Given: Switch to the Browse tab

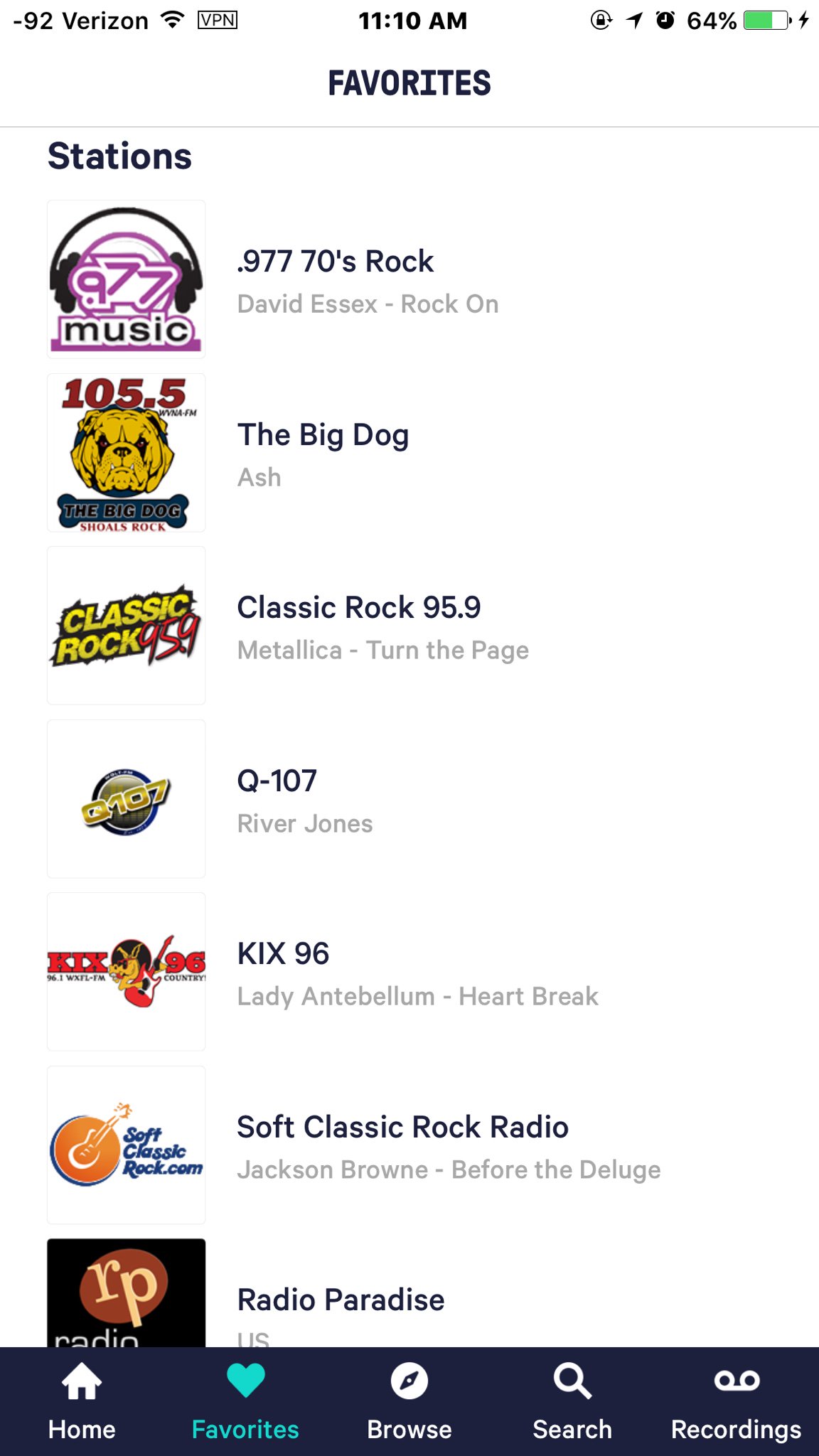Looking at the screenshot, I should coord(409,1401).
